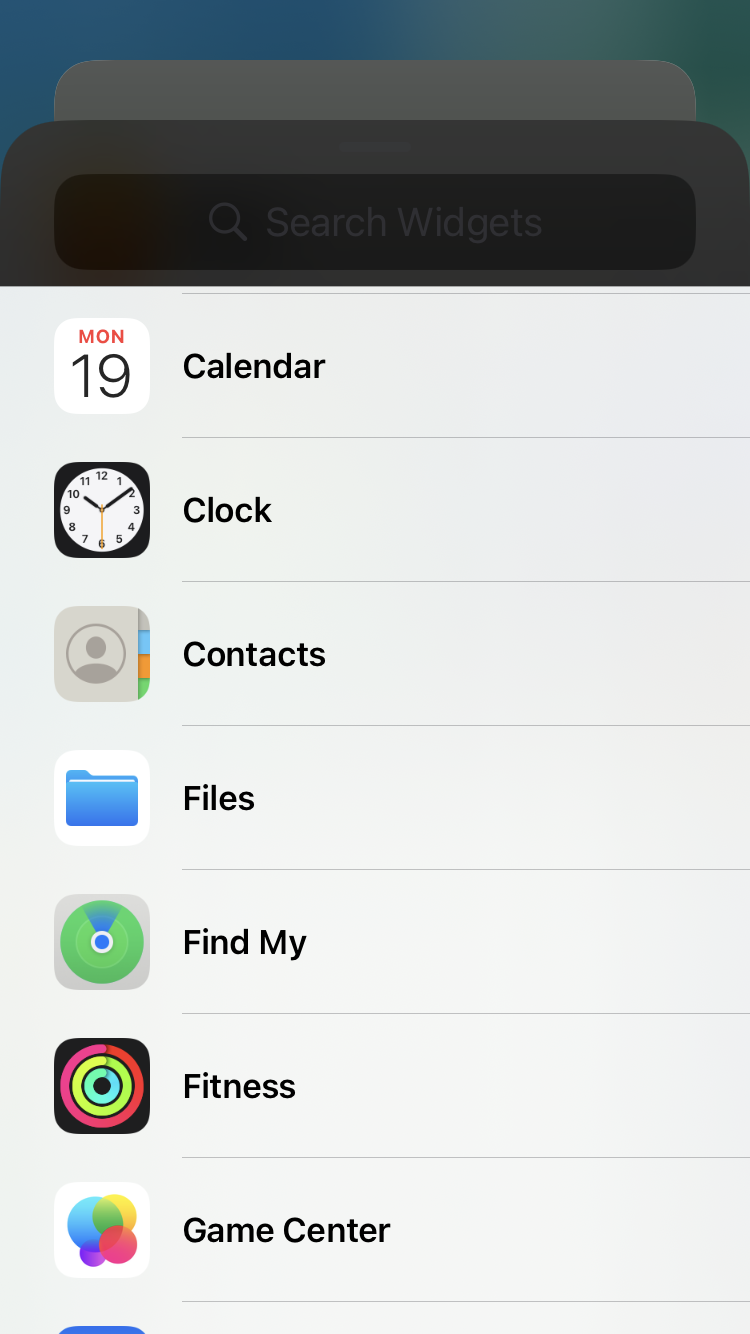This screenshot has width=750, height=1334.
Task: Tap the drag handle above the search bar
Action: tap(375, 146)
